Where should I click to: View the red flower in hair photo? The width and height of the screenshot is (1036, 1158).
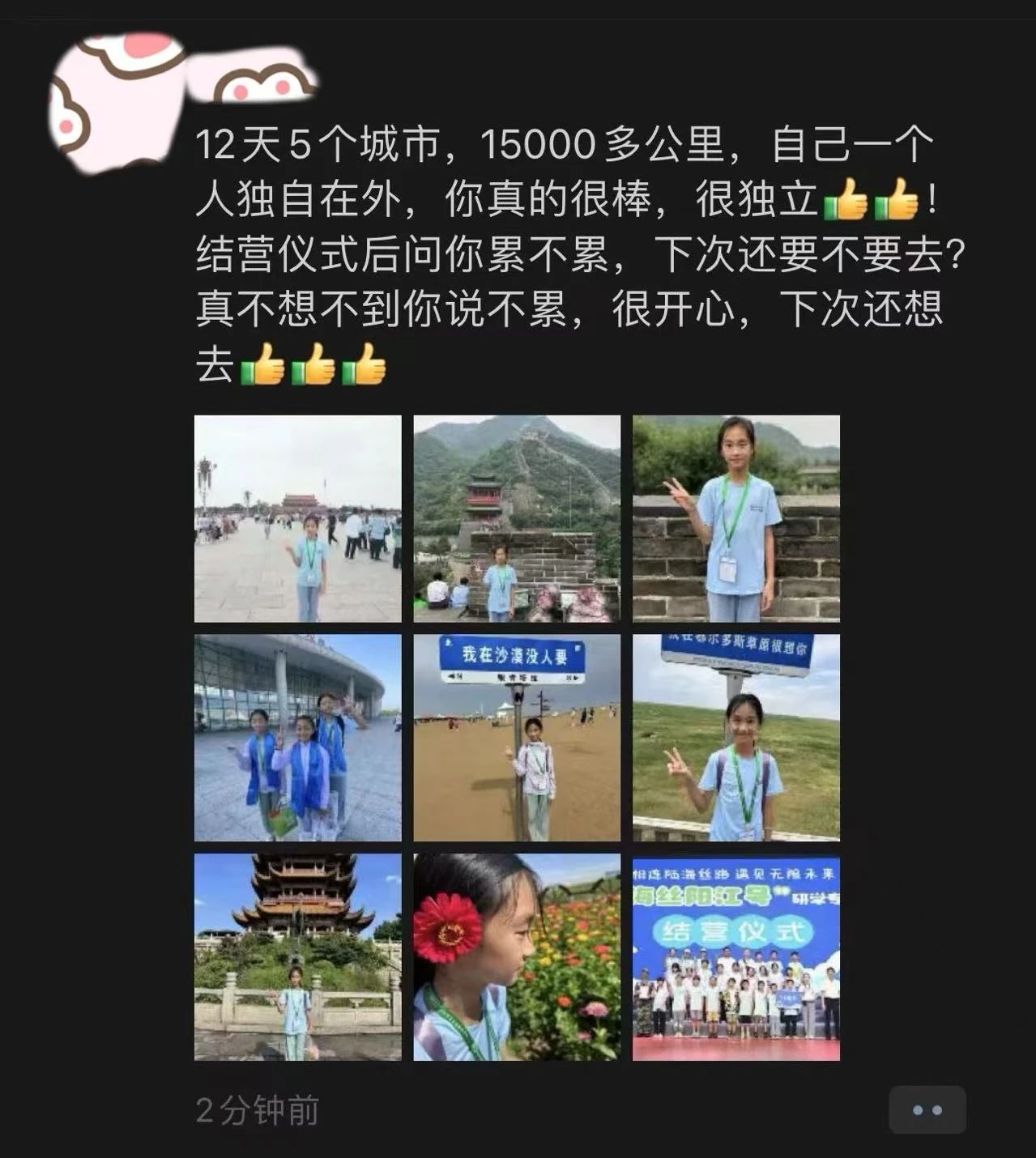tap(517, 956)
